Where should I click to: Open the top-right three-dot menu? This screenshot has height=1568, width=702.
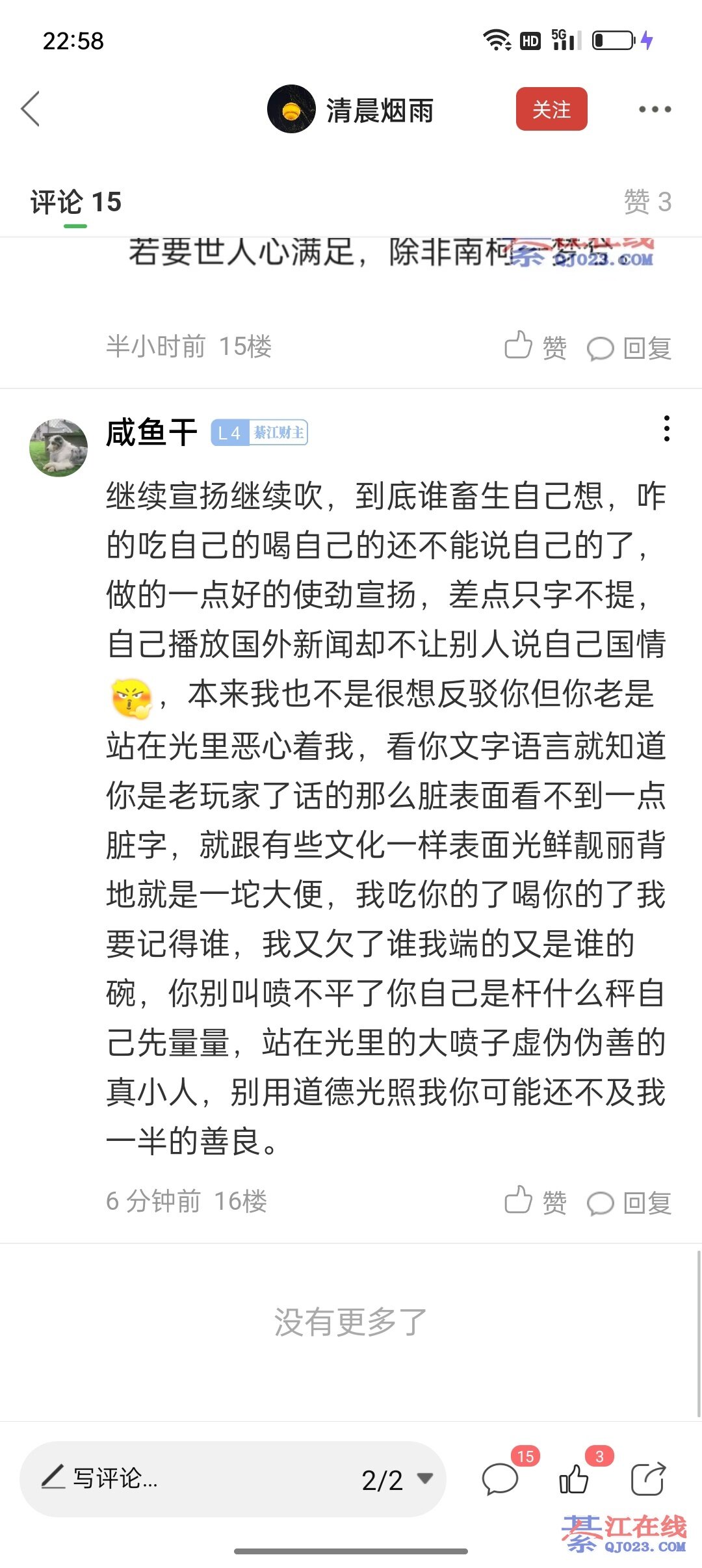coord(655,109)
